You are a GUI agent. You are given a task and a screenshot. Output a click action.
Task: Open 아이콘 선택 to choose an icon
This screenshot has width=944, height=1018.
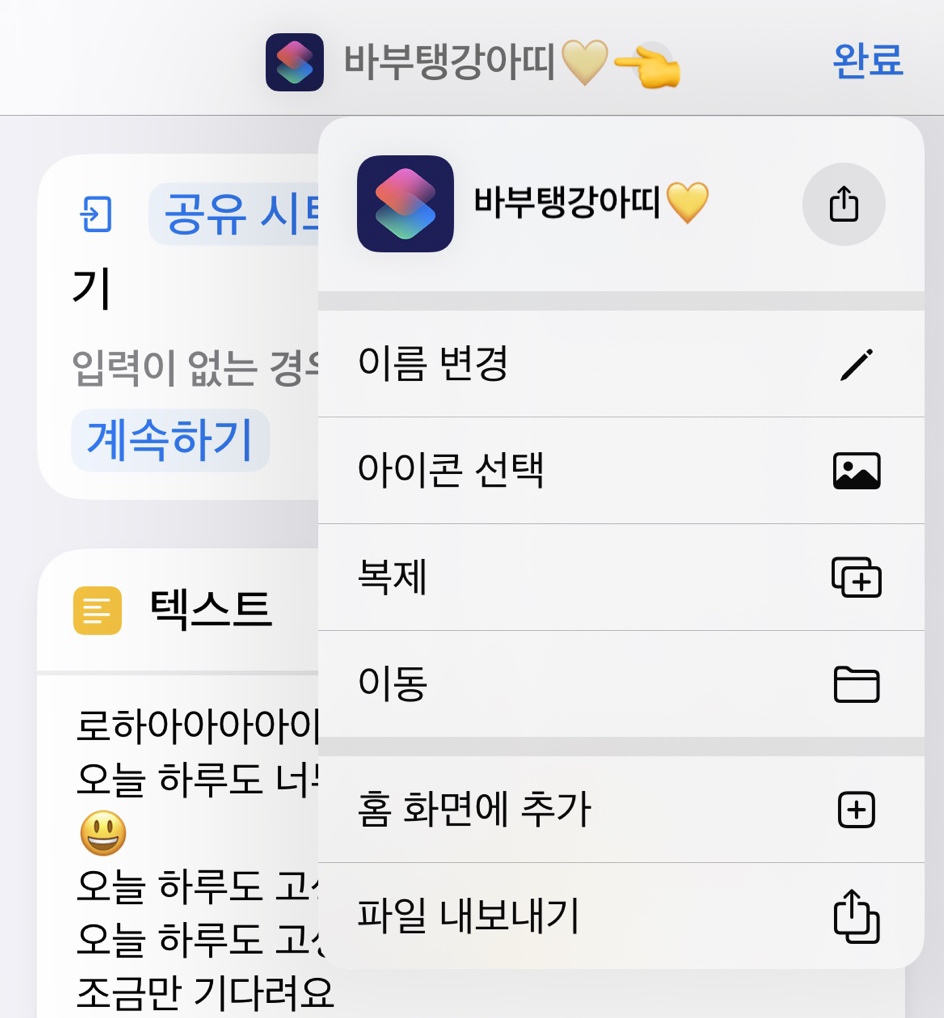[x=620, y=470]
